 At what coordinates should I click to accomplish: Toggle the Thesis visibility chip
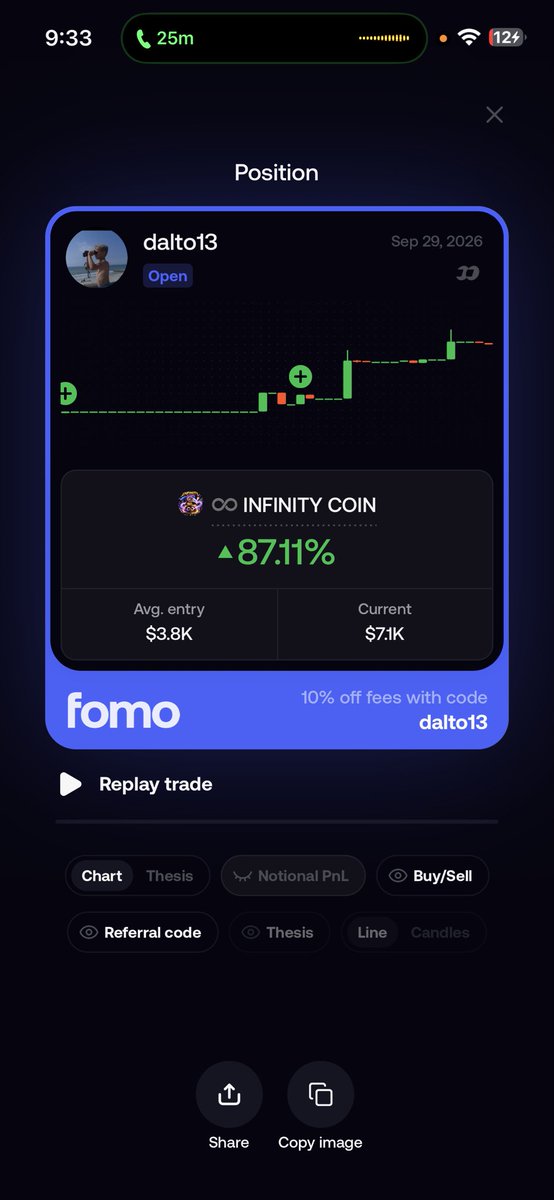(x=280, y=932)
